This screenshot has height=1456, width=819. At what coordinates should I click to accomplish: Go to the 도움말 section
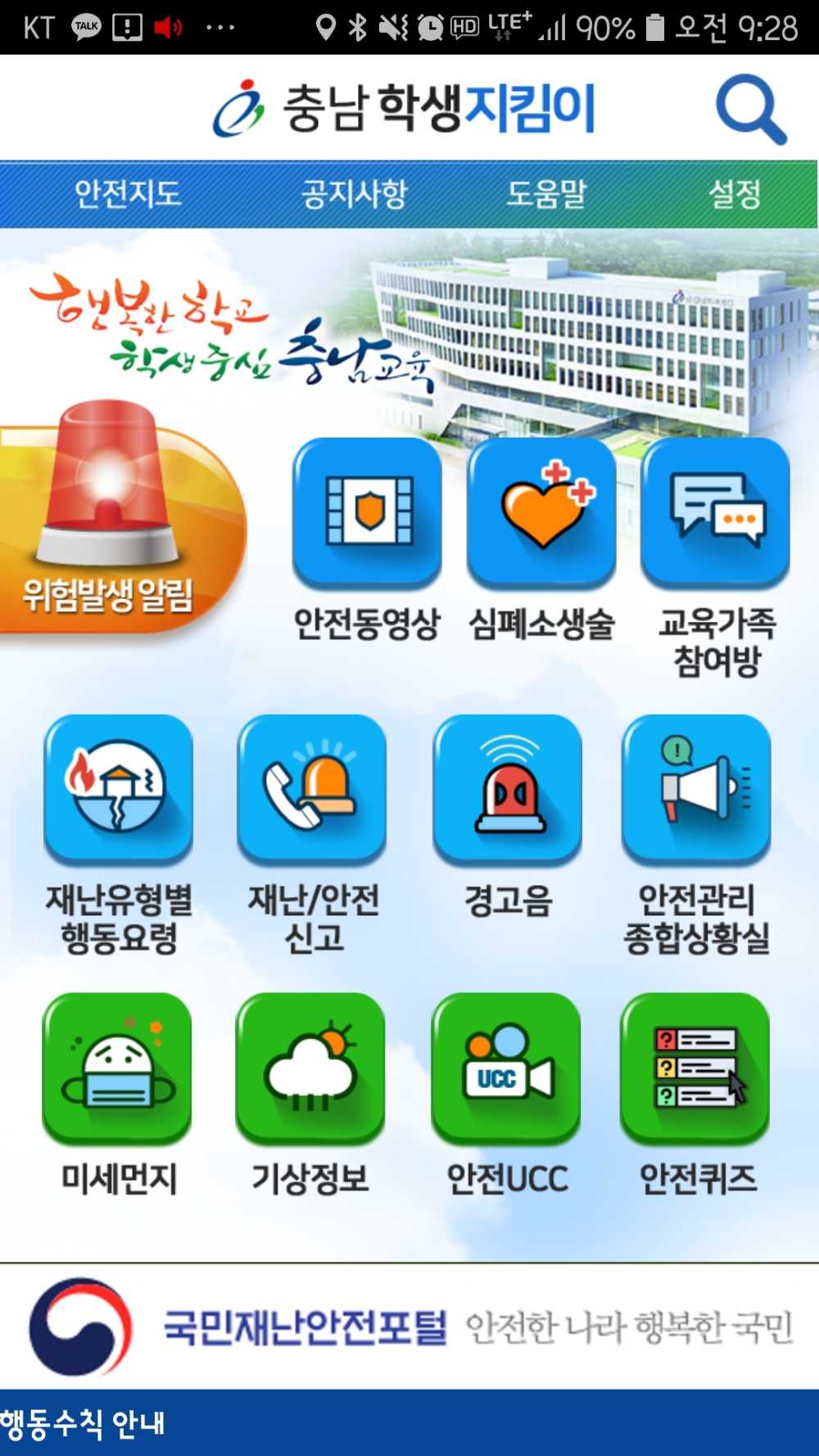pyautogui.click(x=549, y=194)
